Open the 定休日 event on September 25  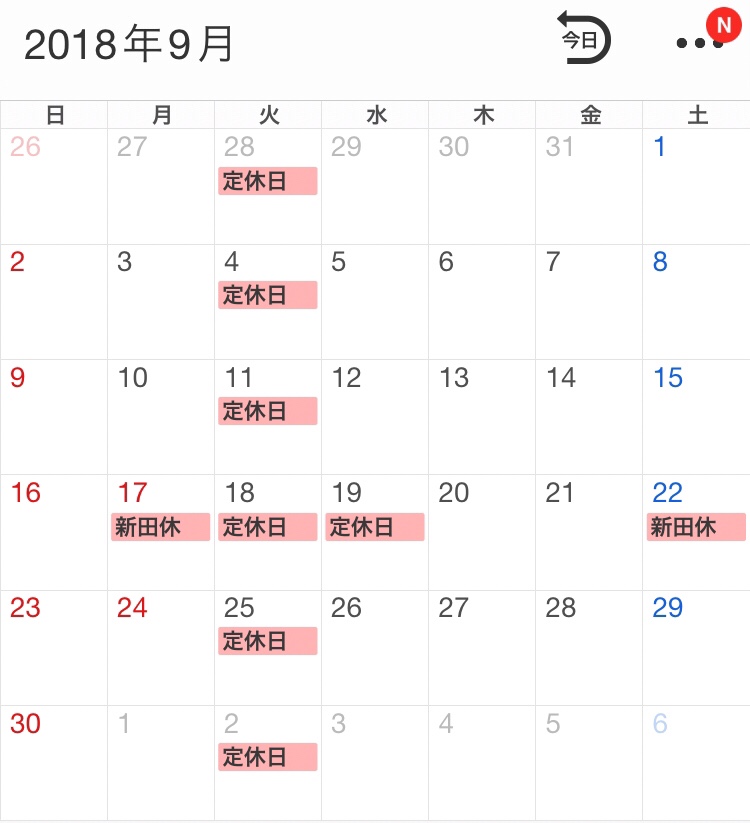pyautogui.click(x=268, y=641)
